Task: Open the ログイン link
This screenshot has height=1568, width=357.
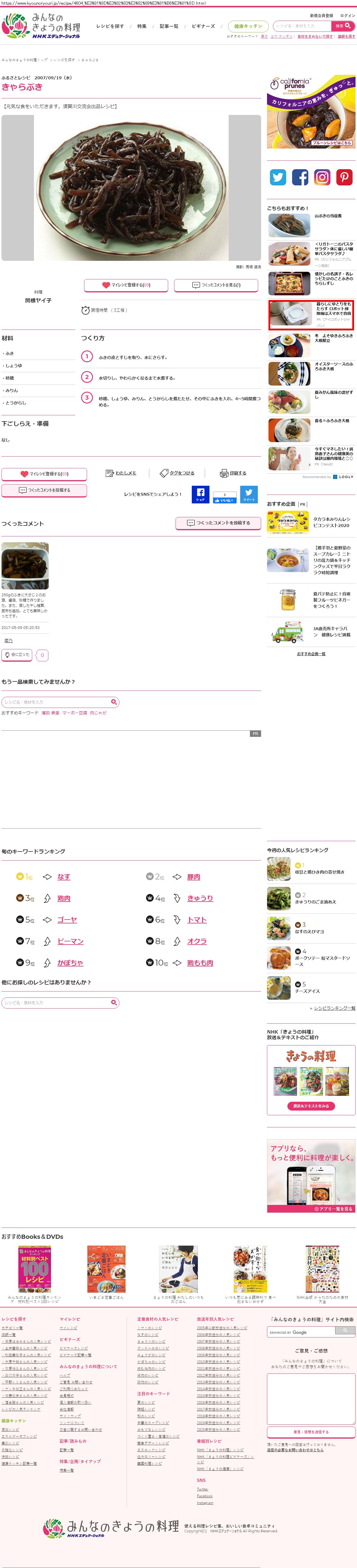Action: pyautogui.click(x=348, y=15)
